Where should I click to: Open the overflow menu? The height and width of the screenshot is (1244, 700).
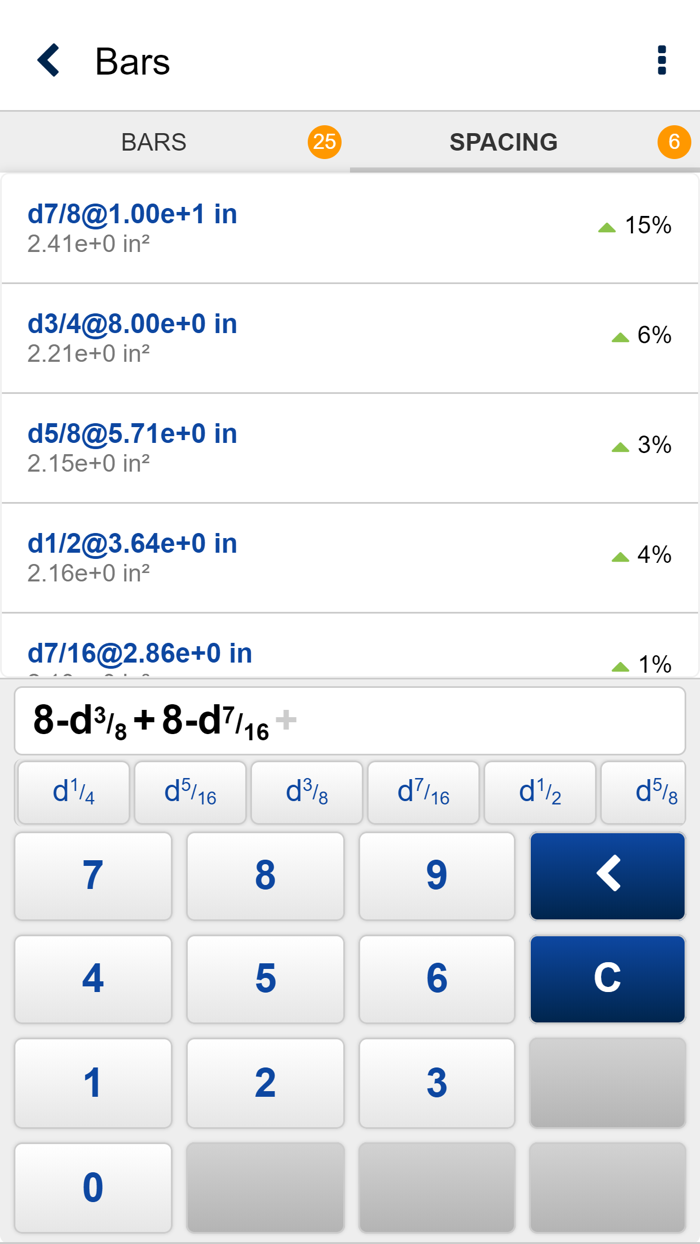coord(661,61)
